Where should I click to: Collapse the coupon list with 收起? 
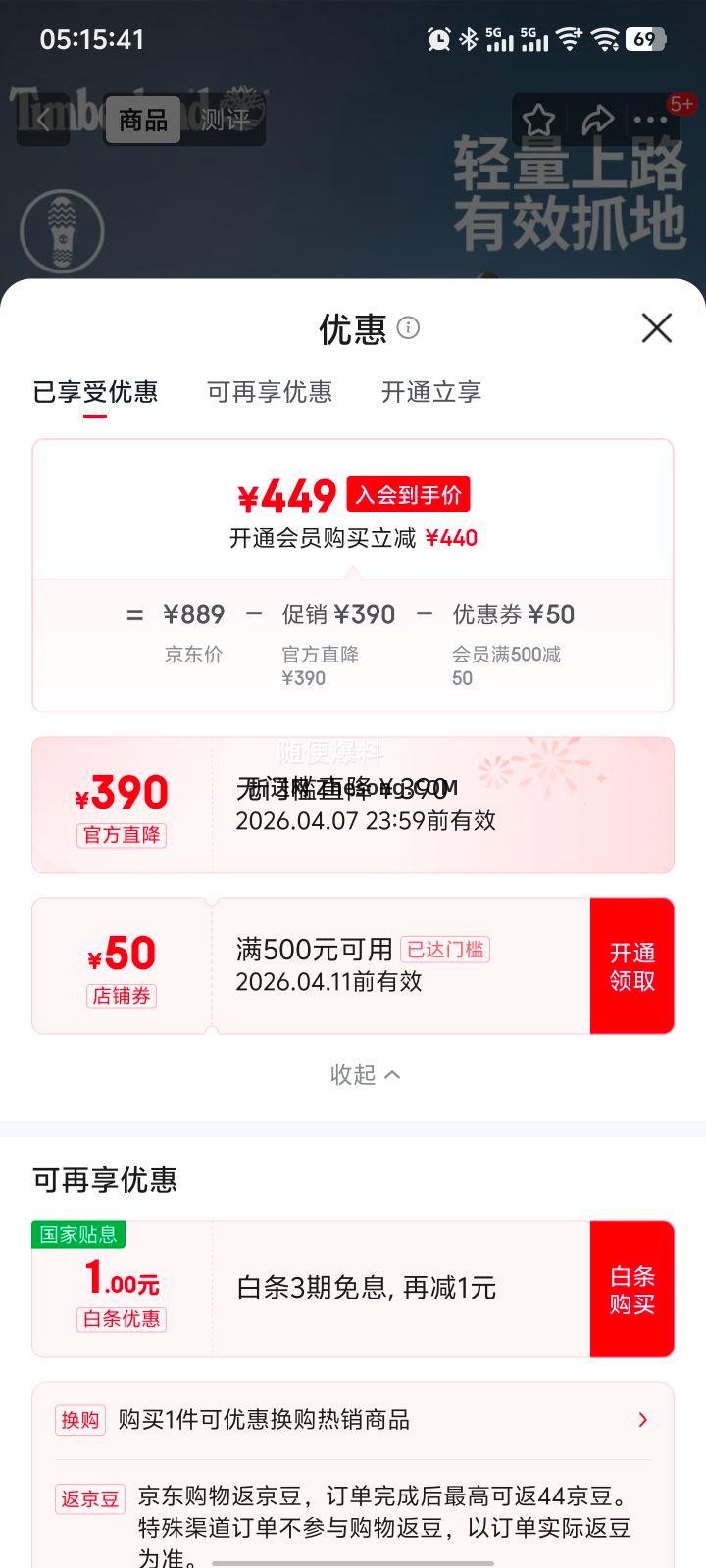click(365, 1074)
